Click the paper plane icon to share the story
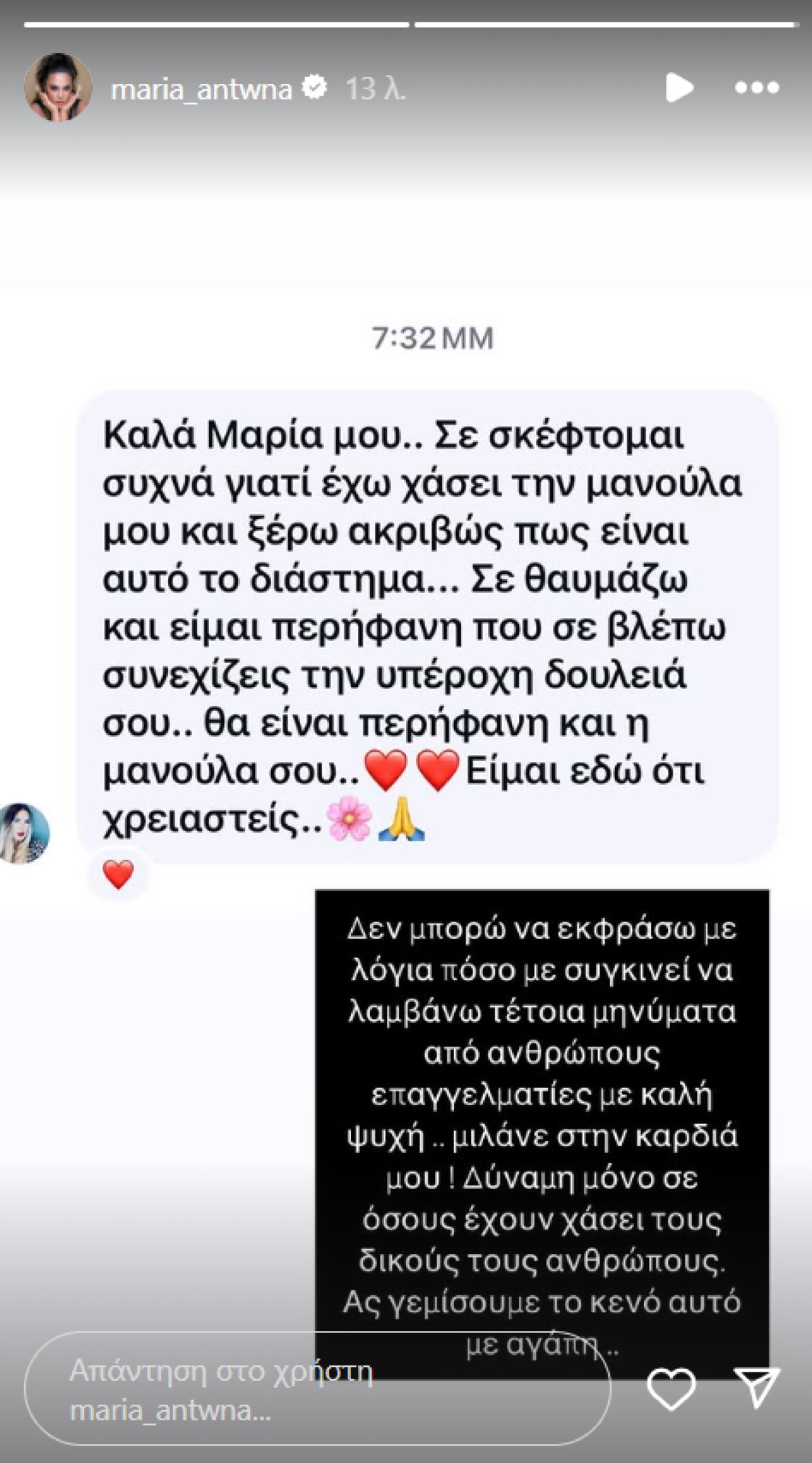 click(x=758, y=1387)
